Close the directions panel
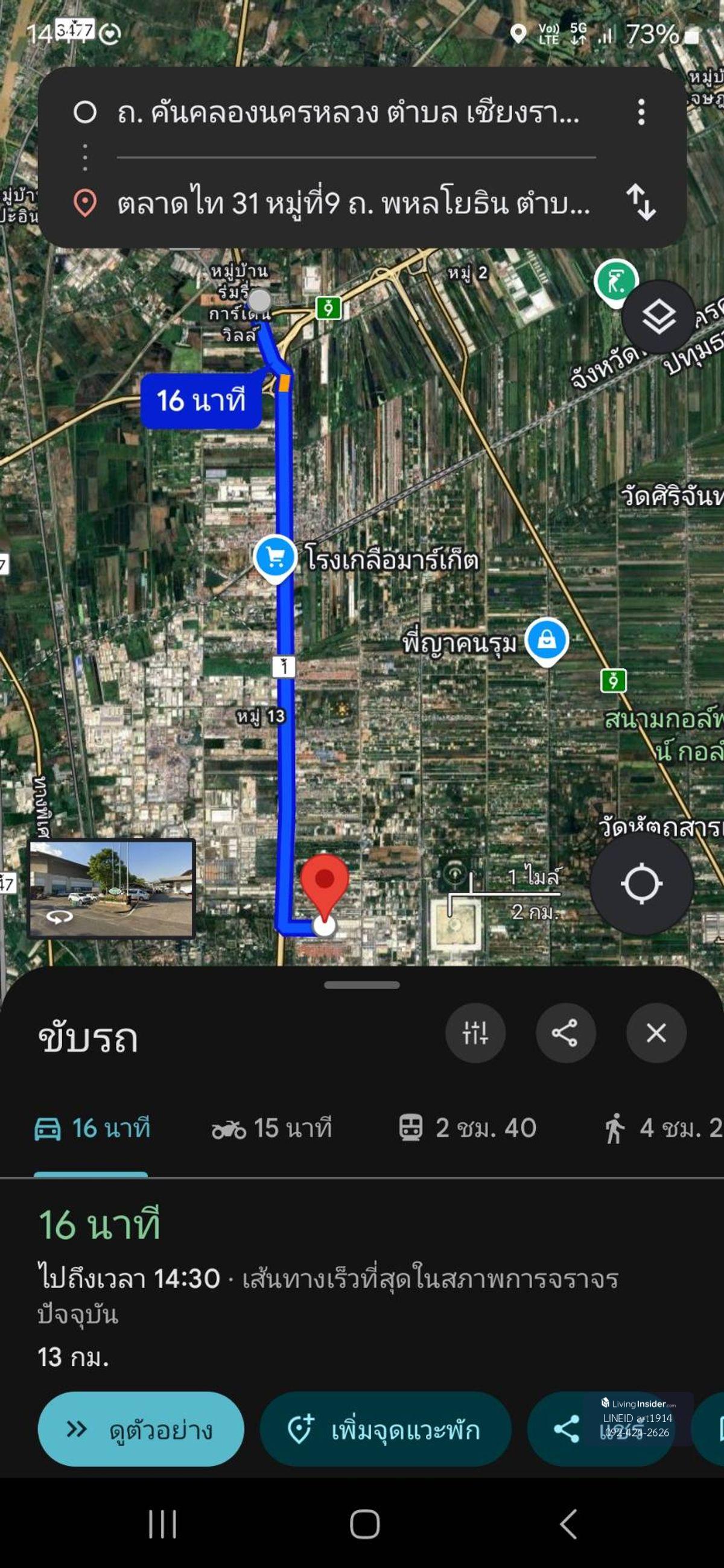The image size is (724, 1568). [x=656, y=1033]
